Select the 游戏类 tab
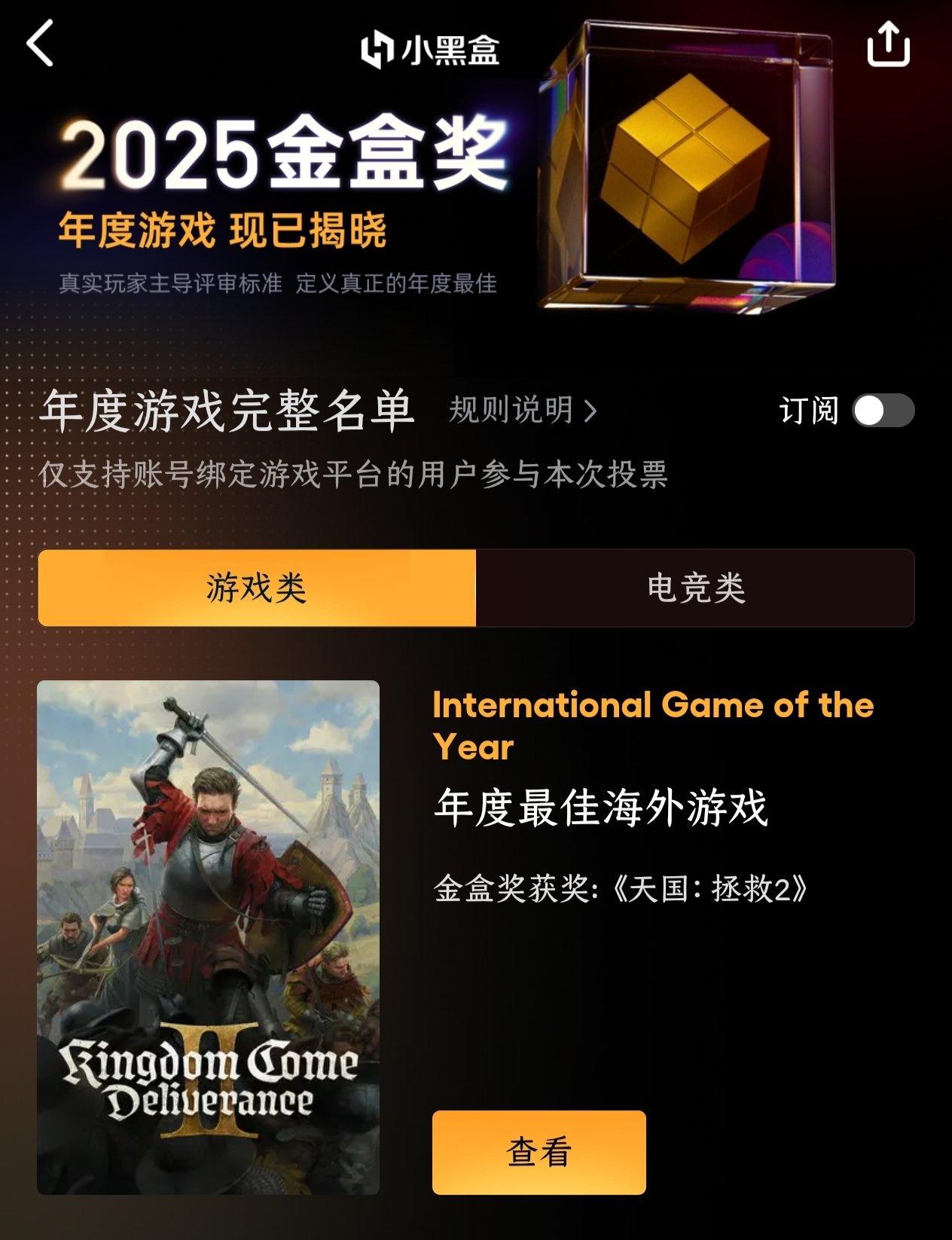 tap(257, 588)
